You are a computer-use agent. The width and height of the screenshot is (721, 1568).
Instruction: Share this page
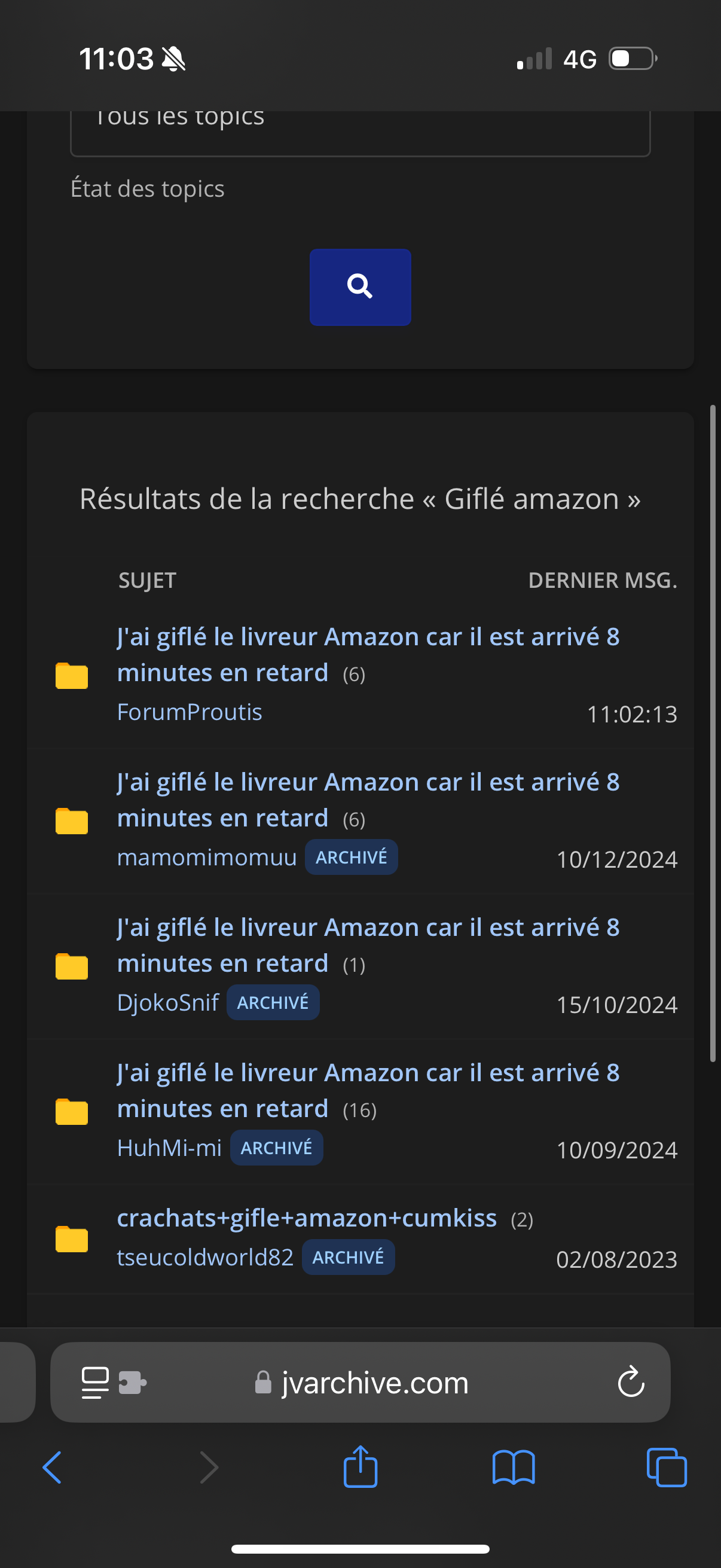[x=360, y=1466]
